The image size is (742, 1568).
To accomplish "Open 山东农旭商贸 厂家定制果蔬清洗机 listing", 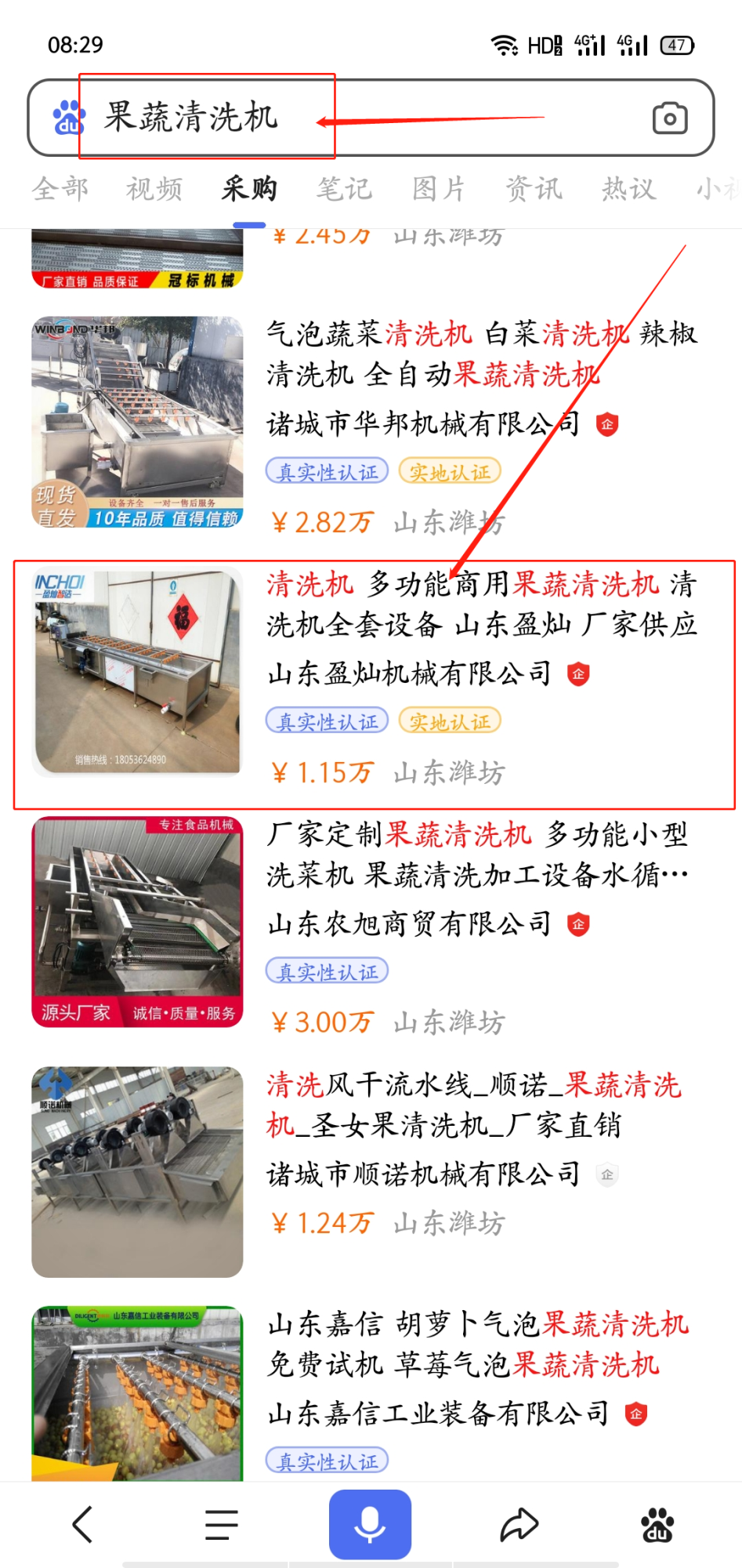I will click(476, 855).
